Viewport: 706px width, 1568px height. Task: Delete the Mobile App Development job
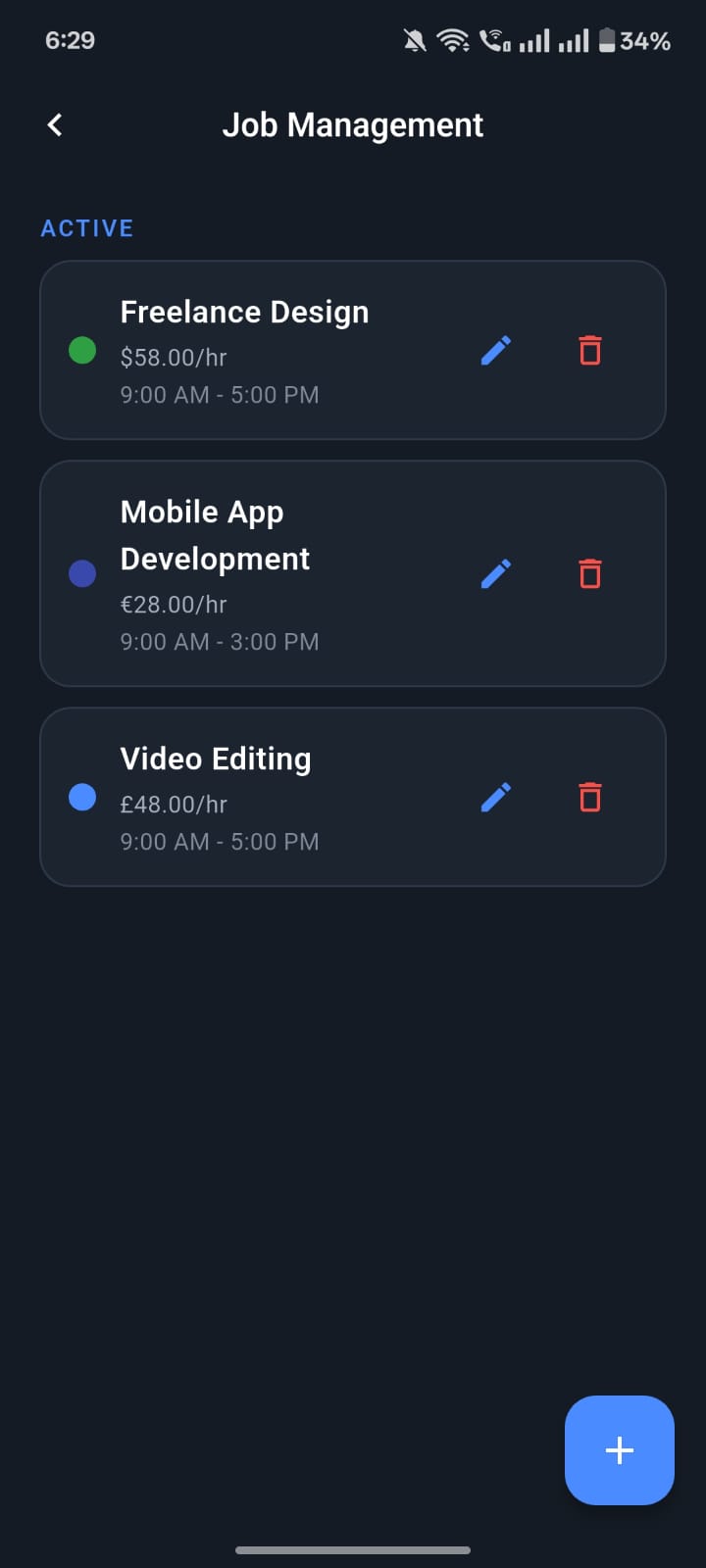[x=590, y=573]
